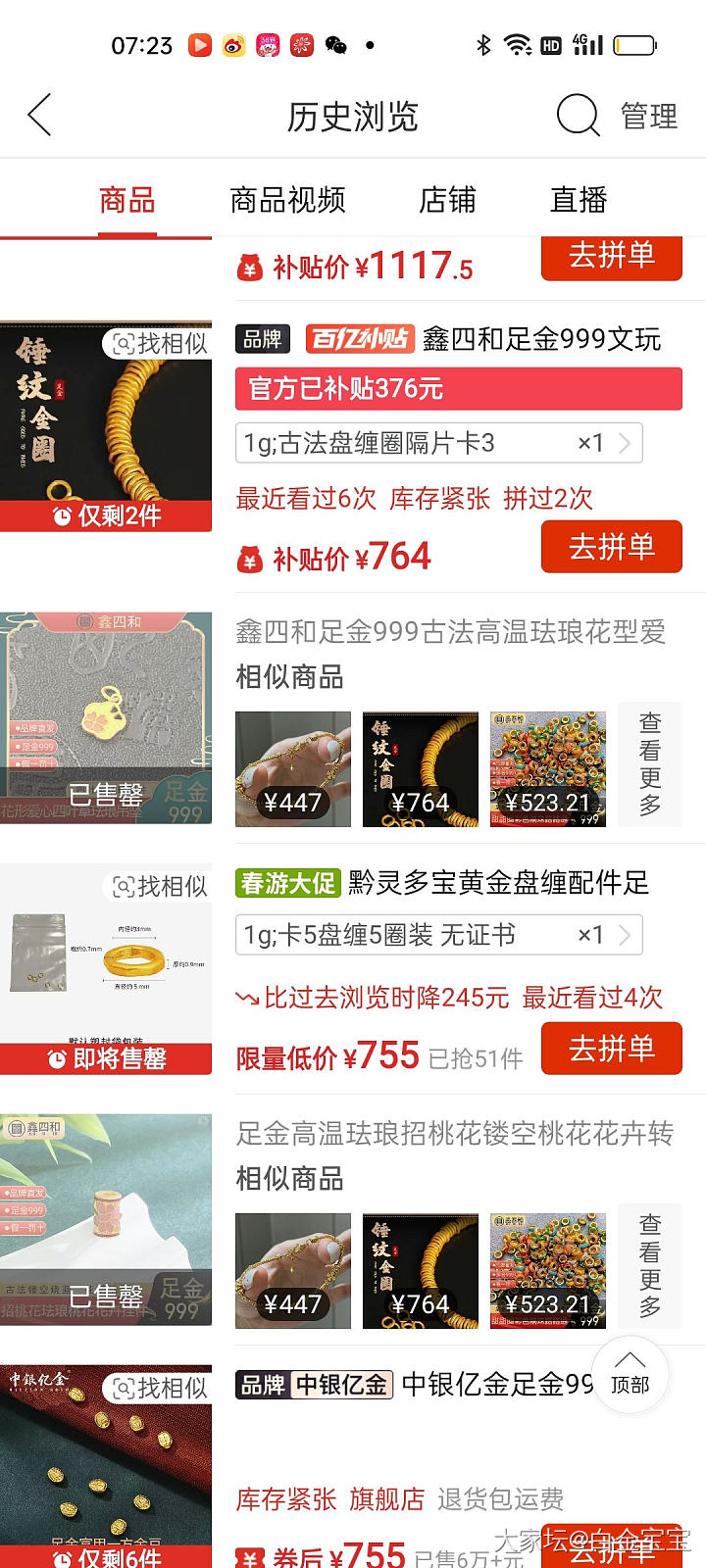The width and height of the screenshot is (706, 1568).
Task: Jump to top with 顶部 button
Action: coord(630,1374)
